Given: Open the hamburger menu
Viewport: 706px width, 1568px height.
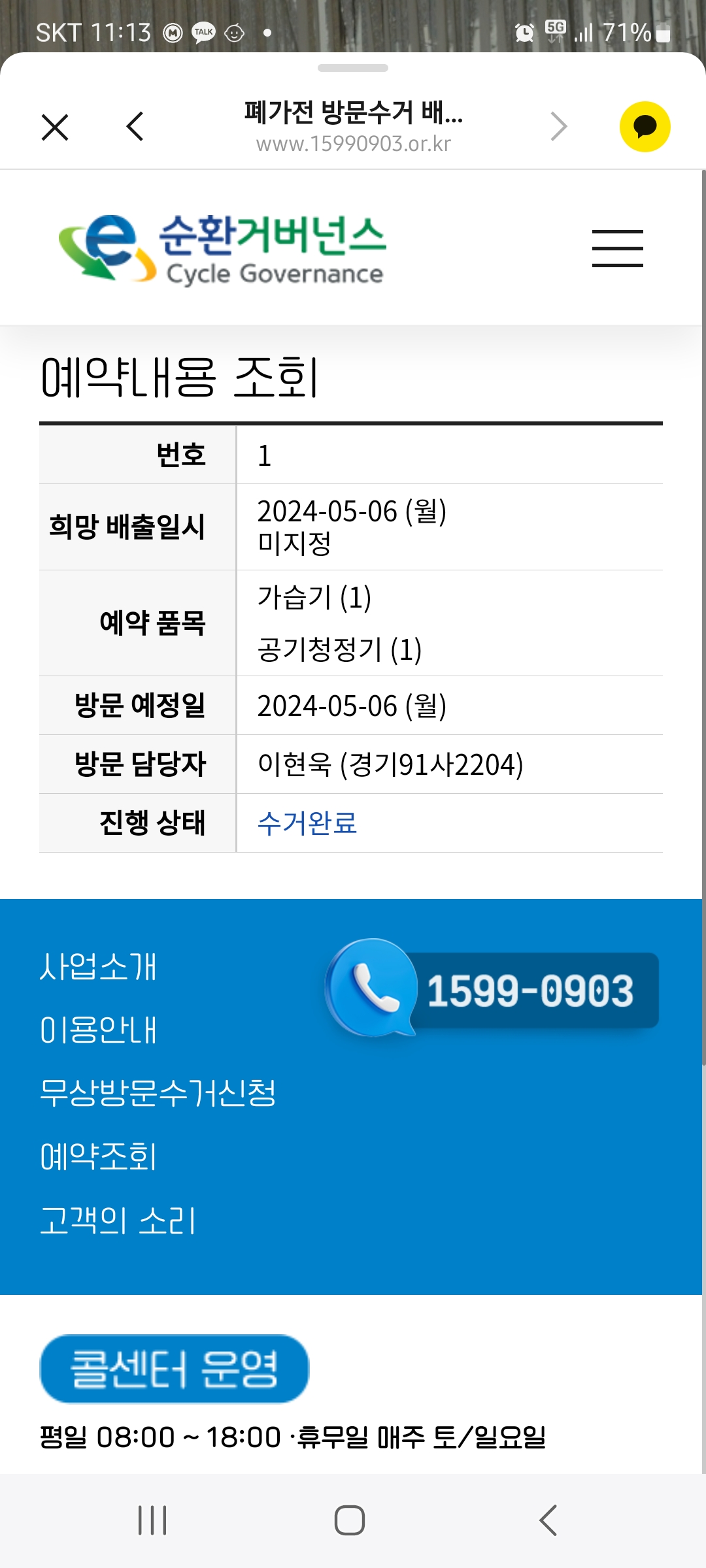Looking at the screenshot, I should point(618,248).
